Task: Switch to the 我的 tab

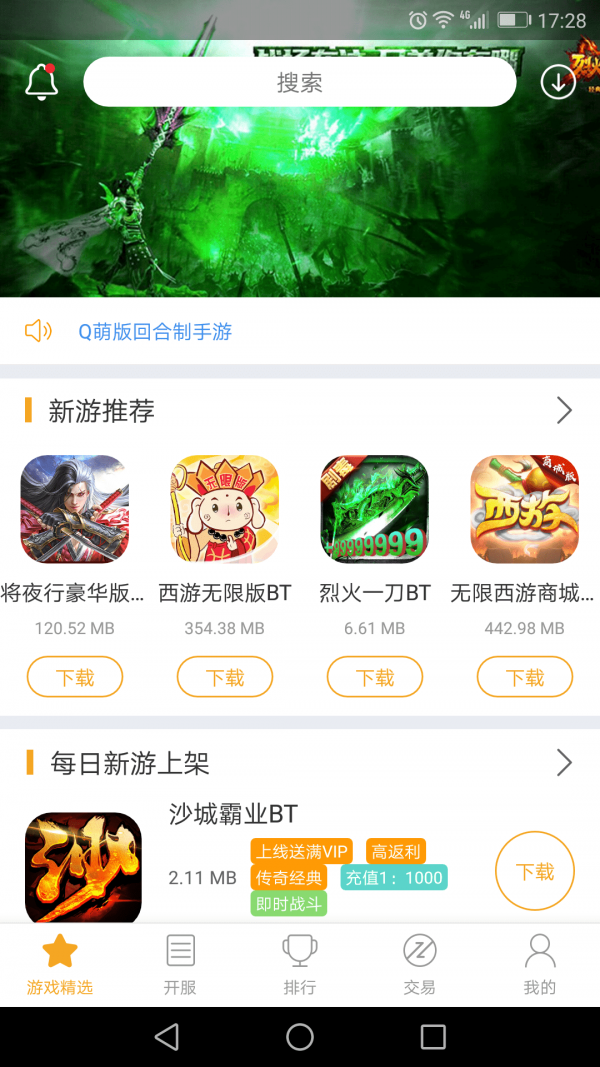Action: (540, 965)
